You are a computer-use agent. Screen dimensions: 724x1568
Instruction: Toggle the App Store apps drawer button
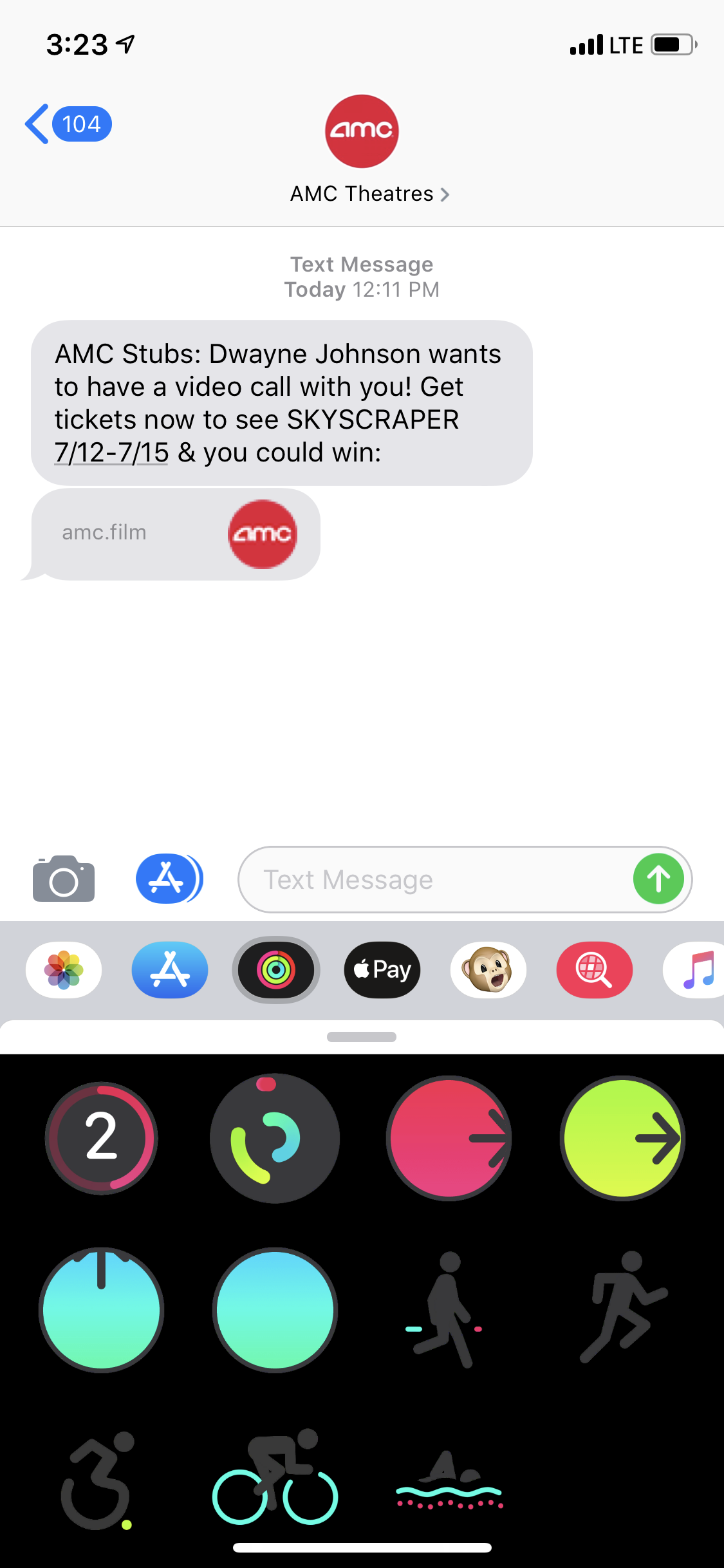pos(169,879)
